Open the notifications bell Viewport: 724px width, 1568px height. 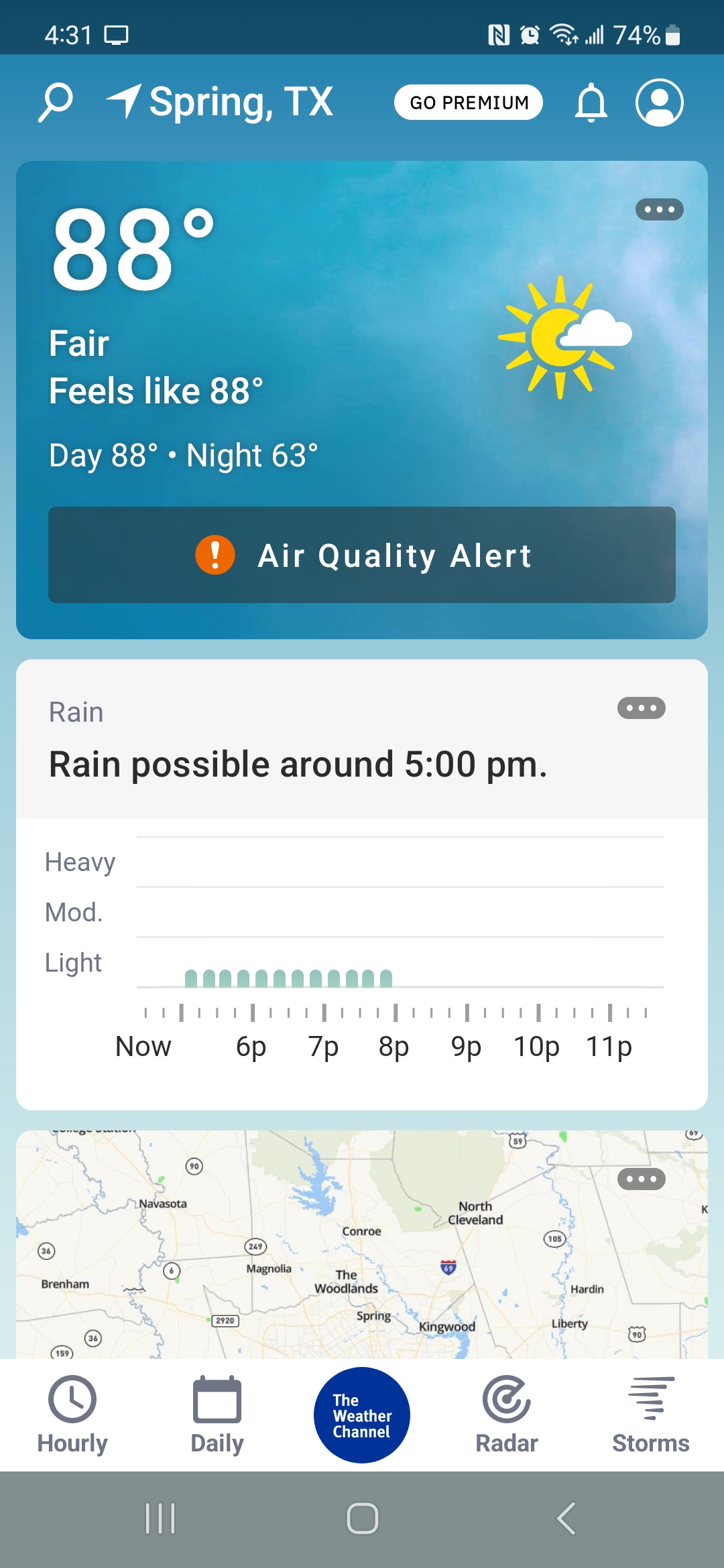(x=591, y=103)
